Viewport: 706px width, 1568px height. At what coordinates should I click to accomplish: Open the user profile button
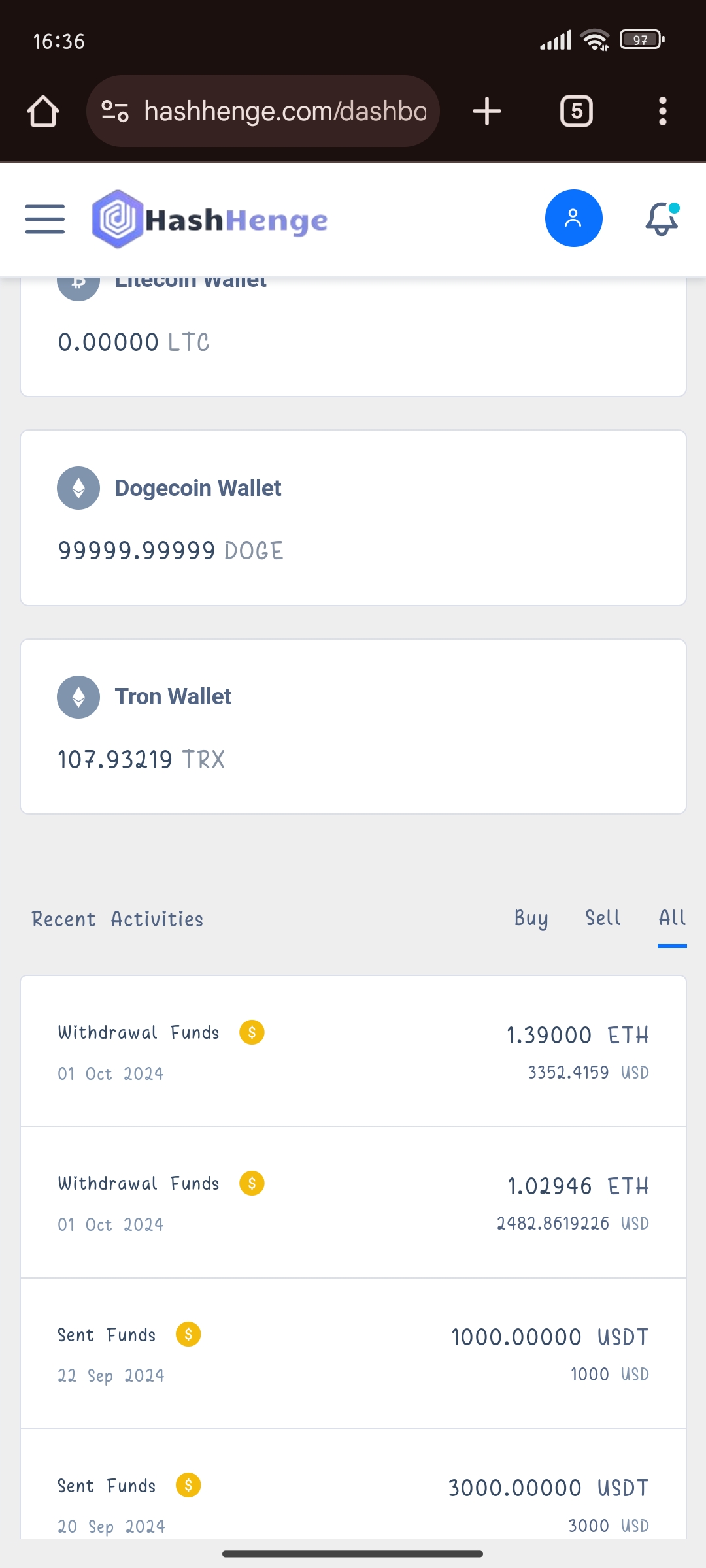click(x=573, y=218)
